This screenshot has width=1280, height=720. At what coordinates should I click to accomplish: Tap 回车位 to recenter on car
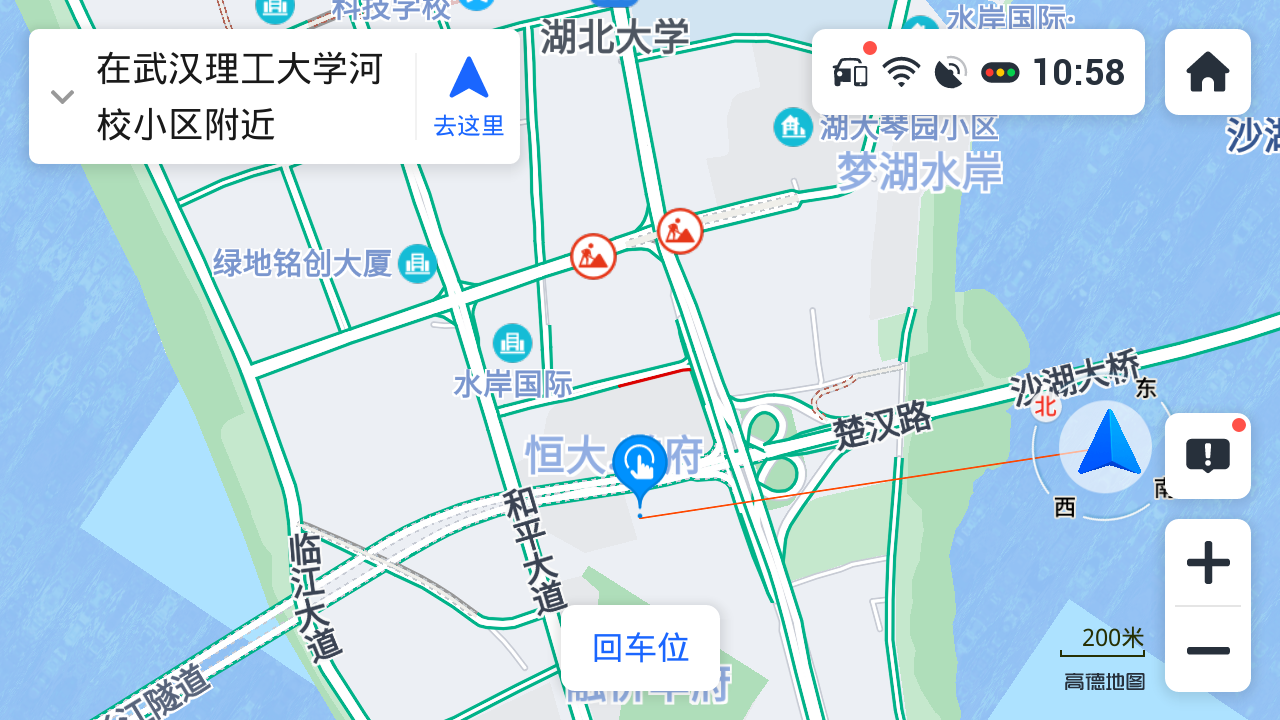[640, 647]
